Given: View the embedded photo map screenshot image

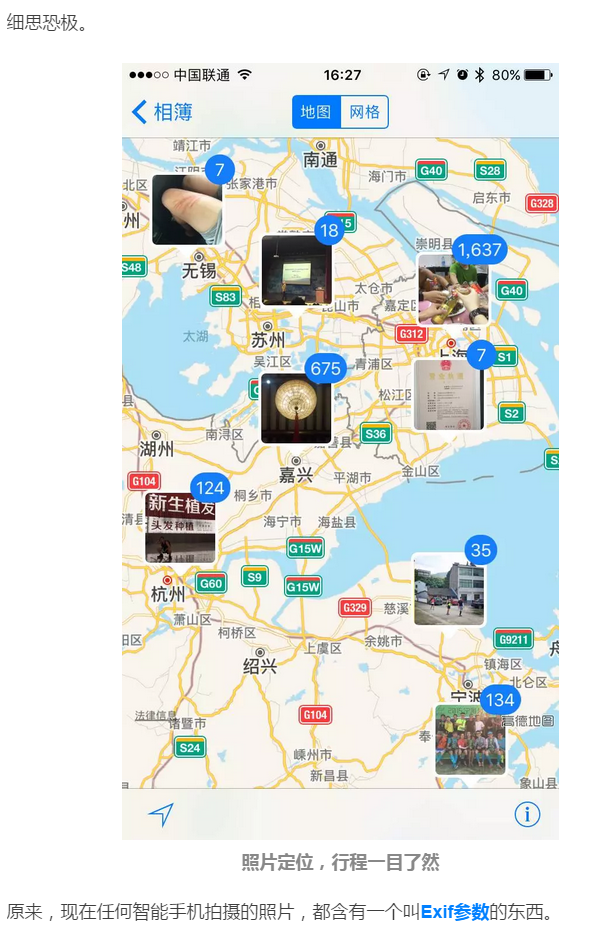Looking at the screenshot, I should [x=340, y=450].
